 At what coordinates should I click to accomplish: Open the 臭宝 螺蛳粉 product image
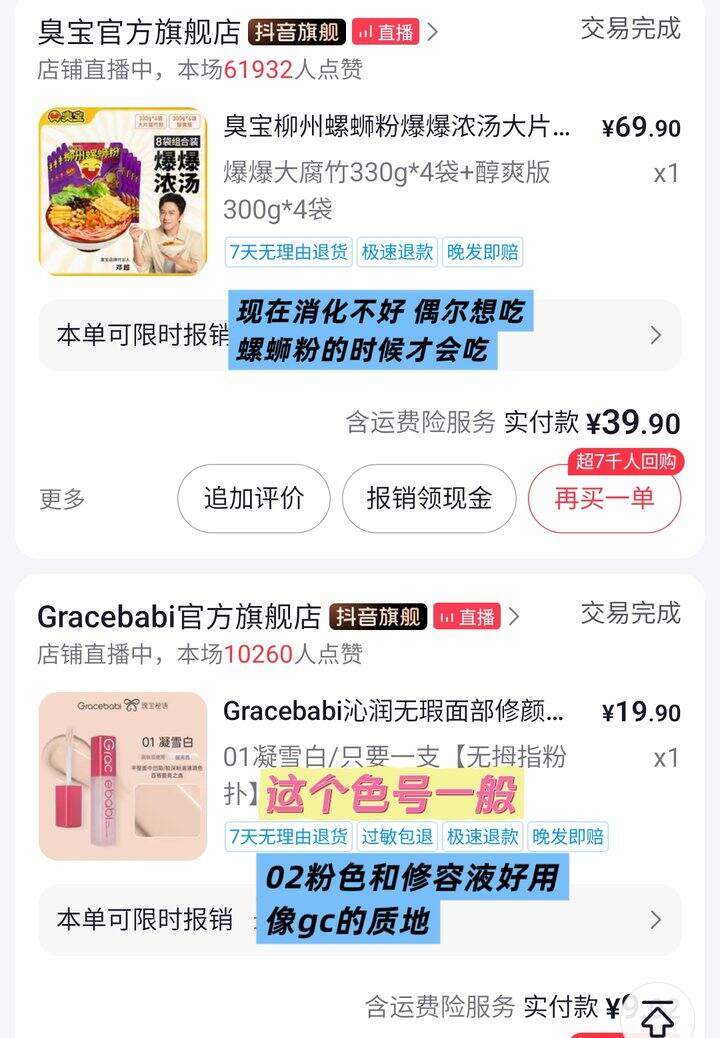pos(123,192)
